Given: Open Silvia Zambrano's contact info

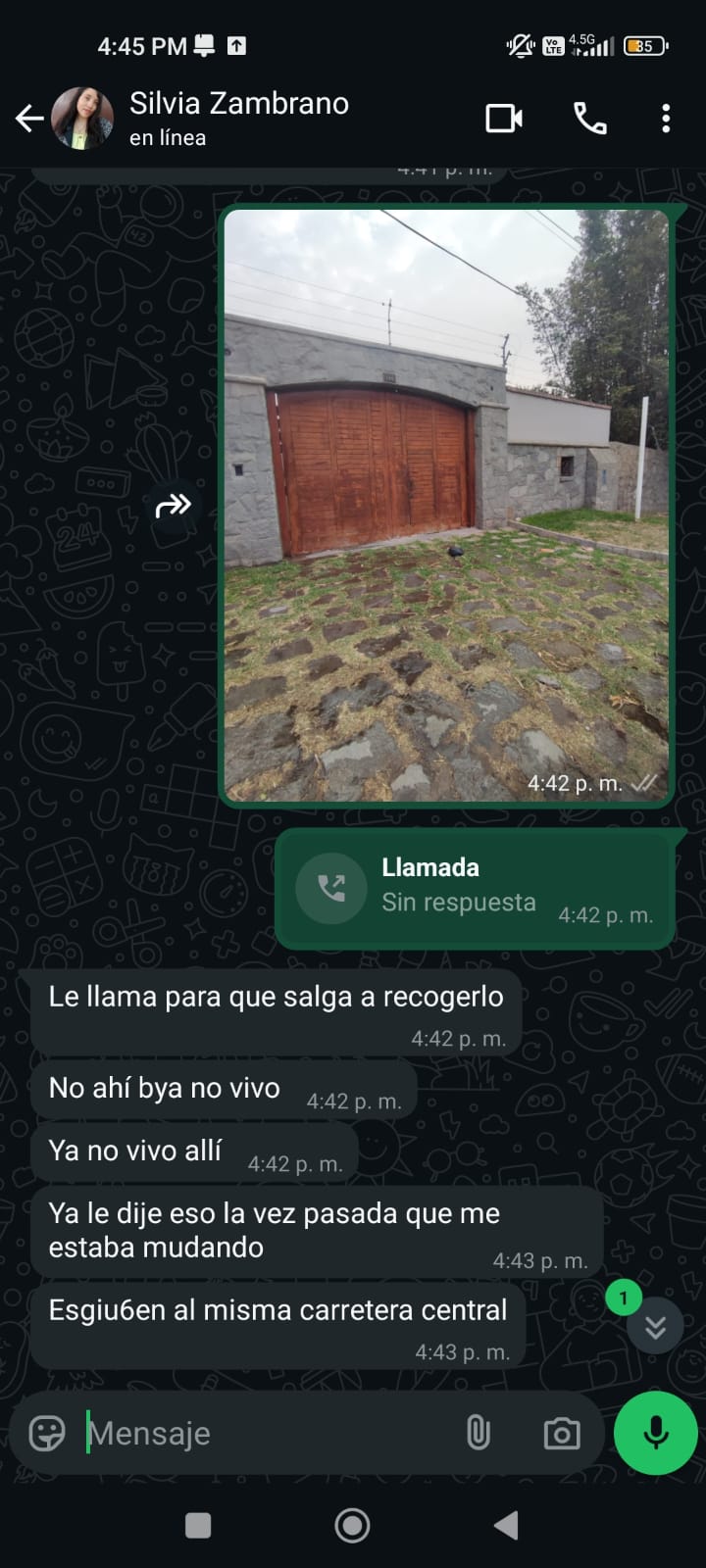Looking at the screenshot, I should click(238, 118).
